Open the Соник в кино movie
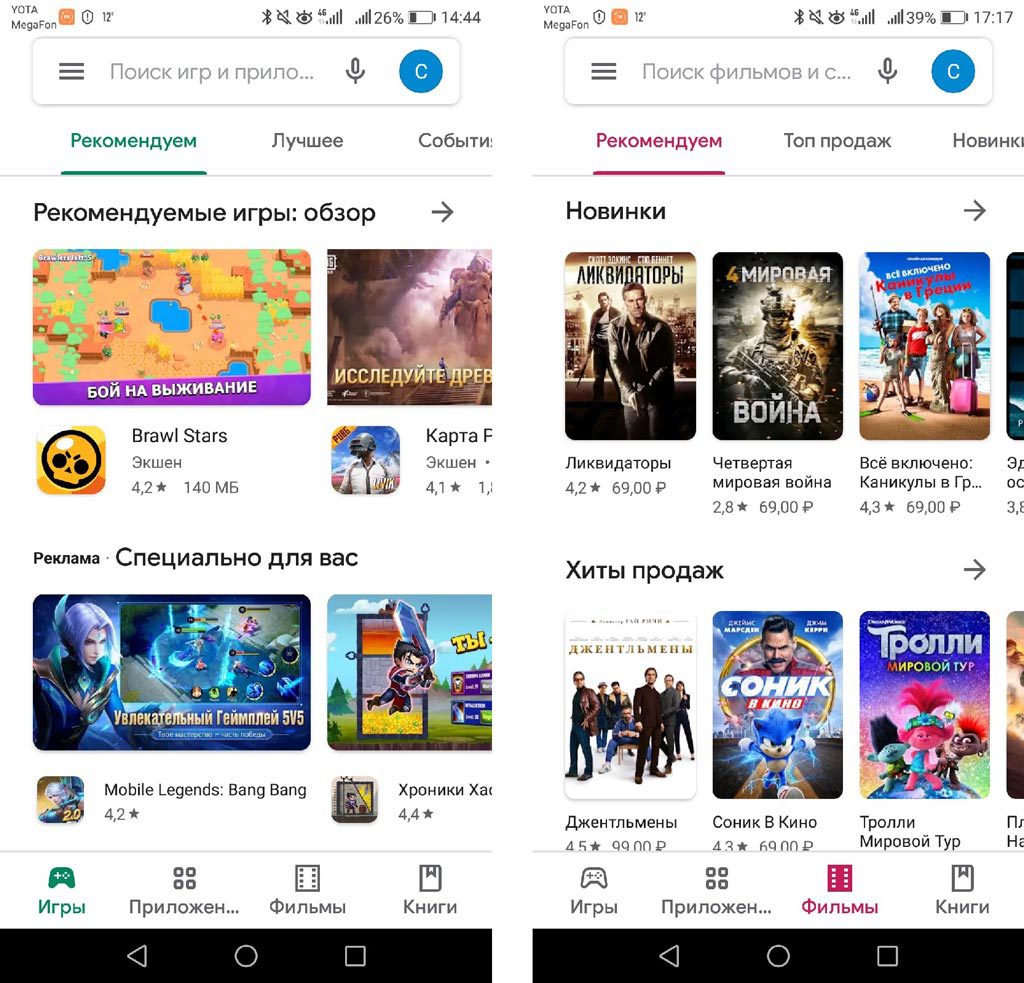 click(777, 705)
